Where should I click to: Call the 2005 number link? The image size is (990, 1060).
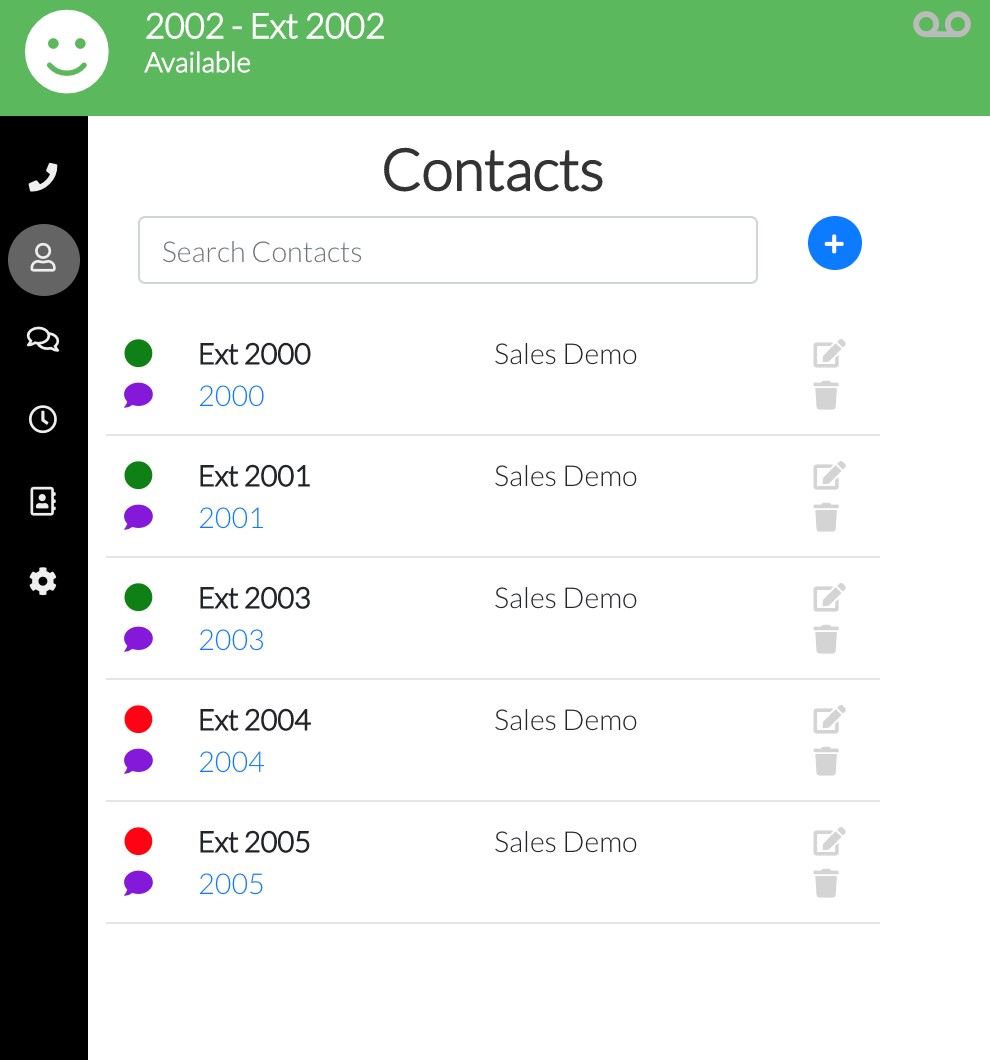click(x=231, y=884)
